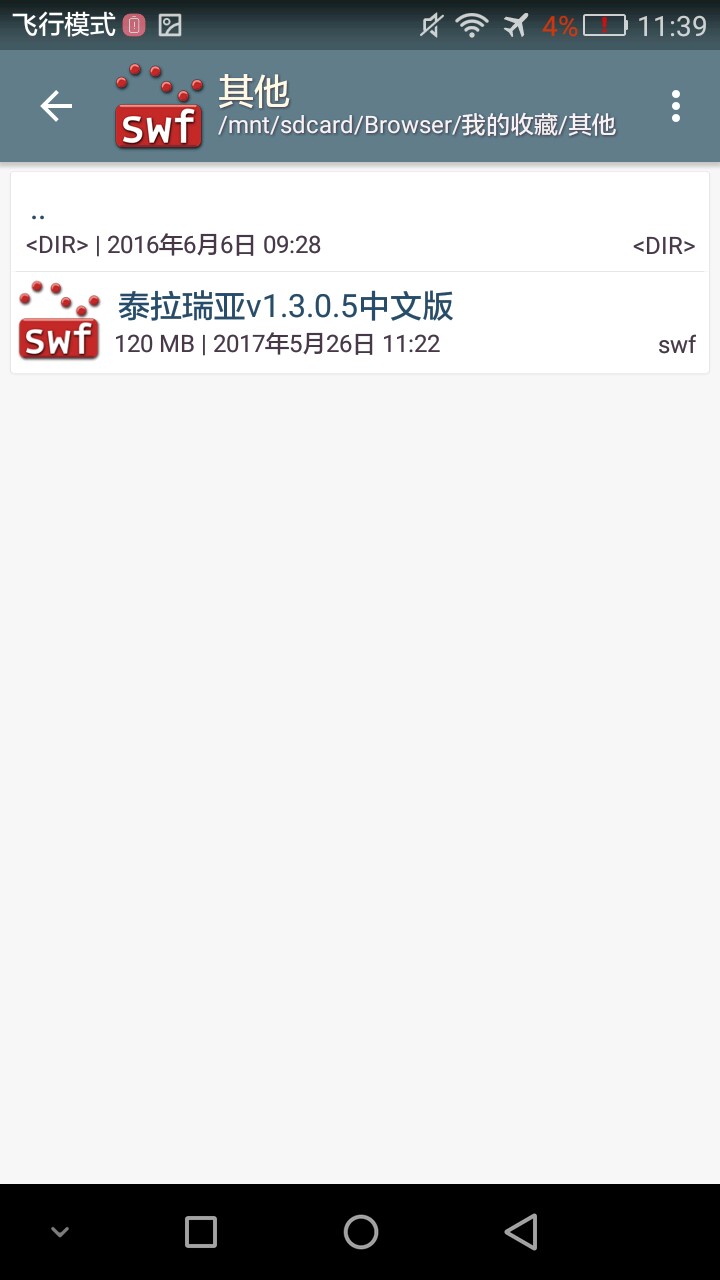Hide the navigation bar with the chevron
This screenshot has width=720, height=1280.
point(60,1232)
